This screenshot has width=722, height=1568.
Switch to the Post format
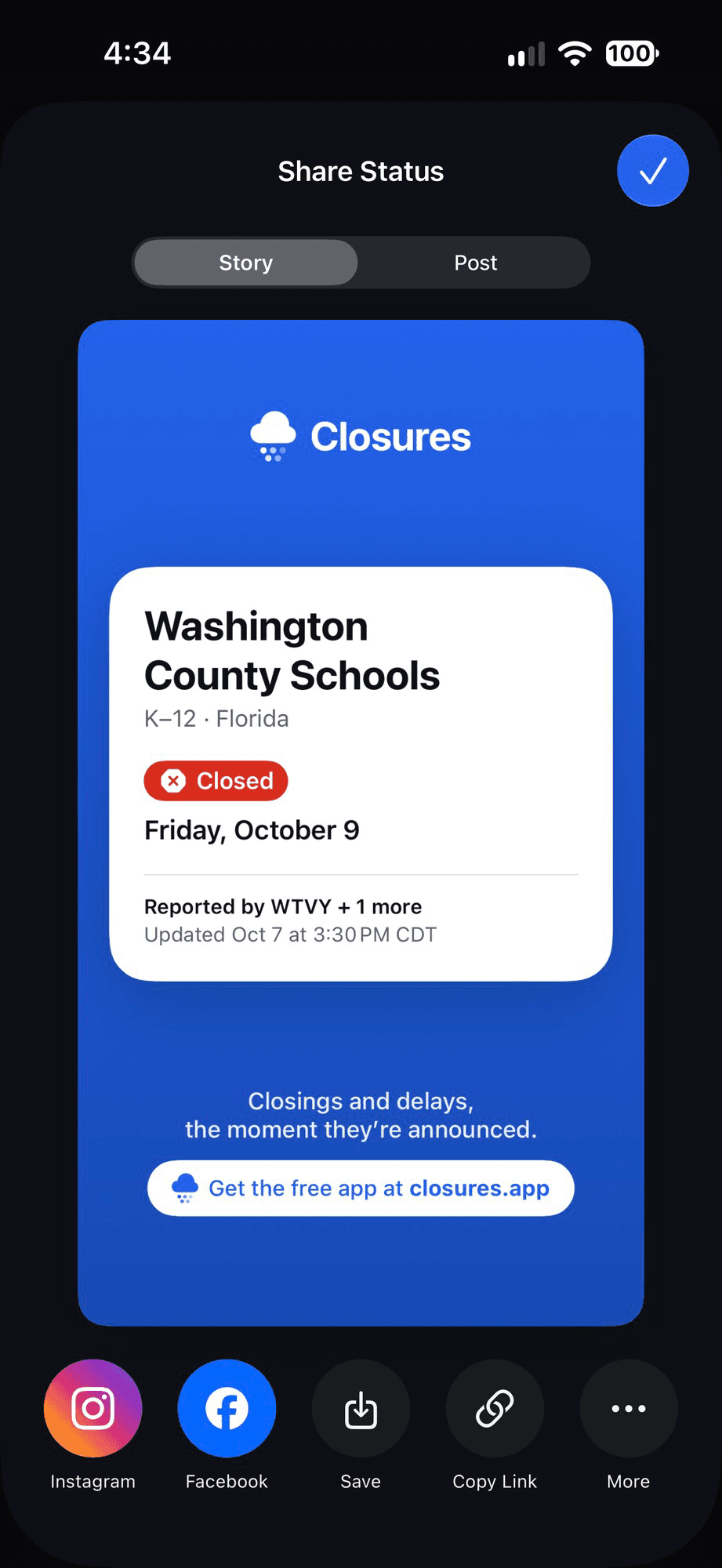(x=475, y=263)
